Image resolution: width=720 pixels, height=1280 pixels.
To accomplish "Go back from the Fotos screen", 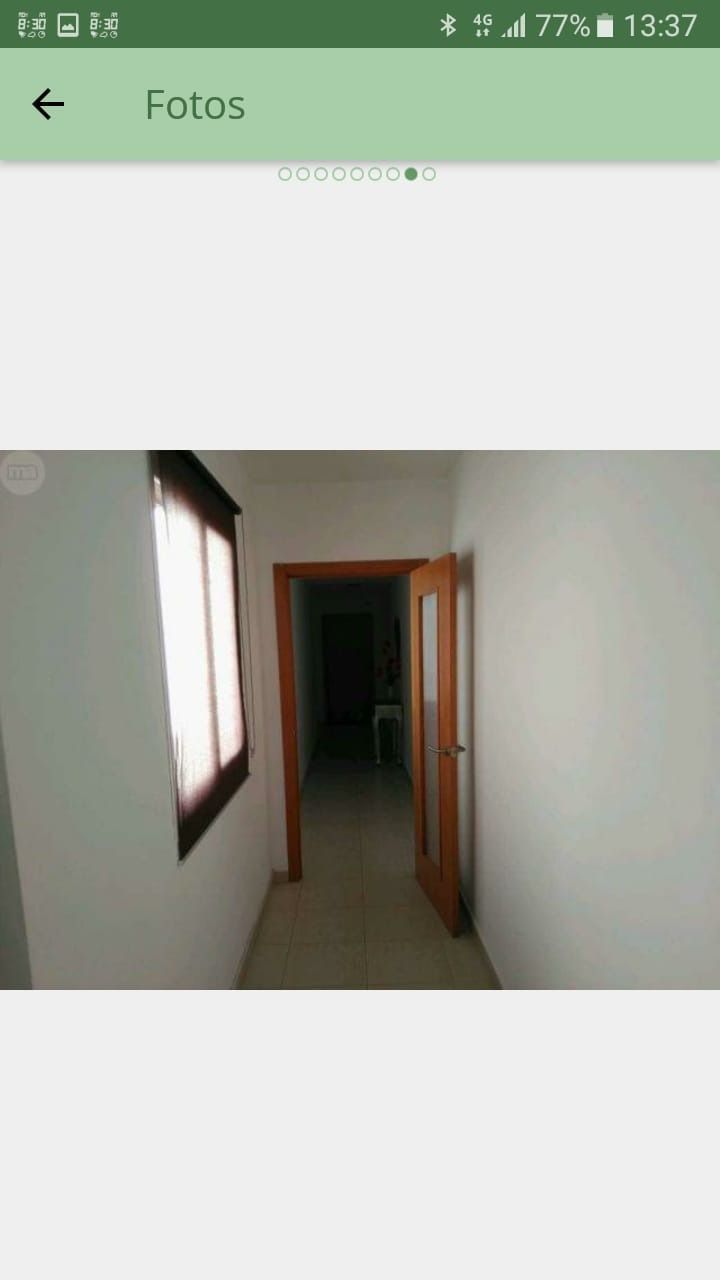I will [x=48, y=104].
